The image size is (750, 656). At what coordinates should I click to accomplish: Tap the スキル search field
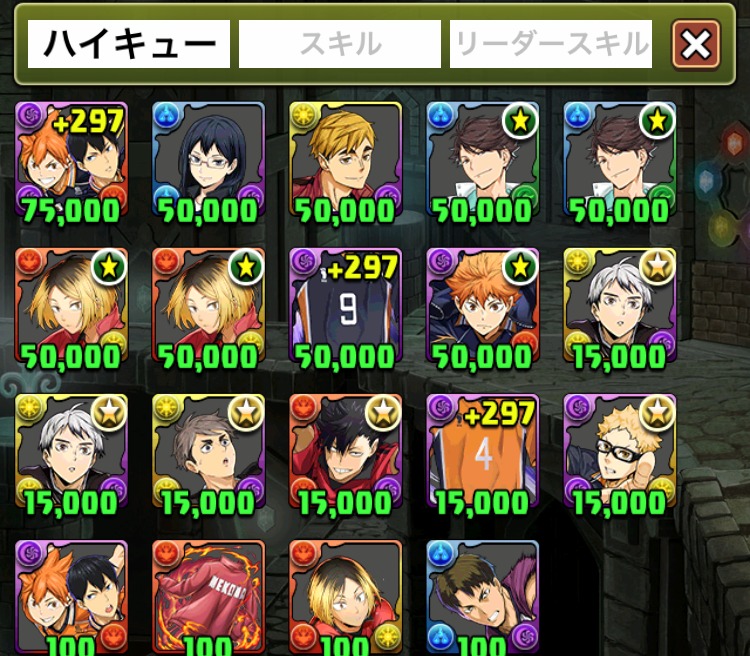340,44
